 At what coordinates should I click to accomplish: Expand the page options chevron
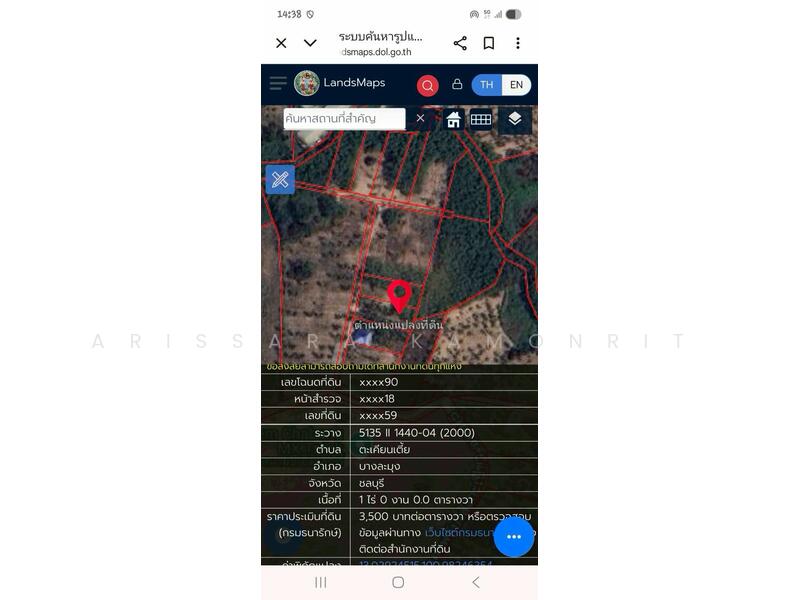(310, 43)
